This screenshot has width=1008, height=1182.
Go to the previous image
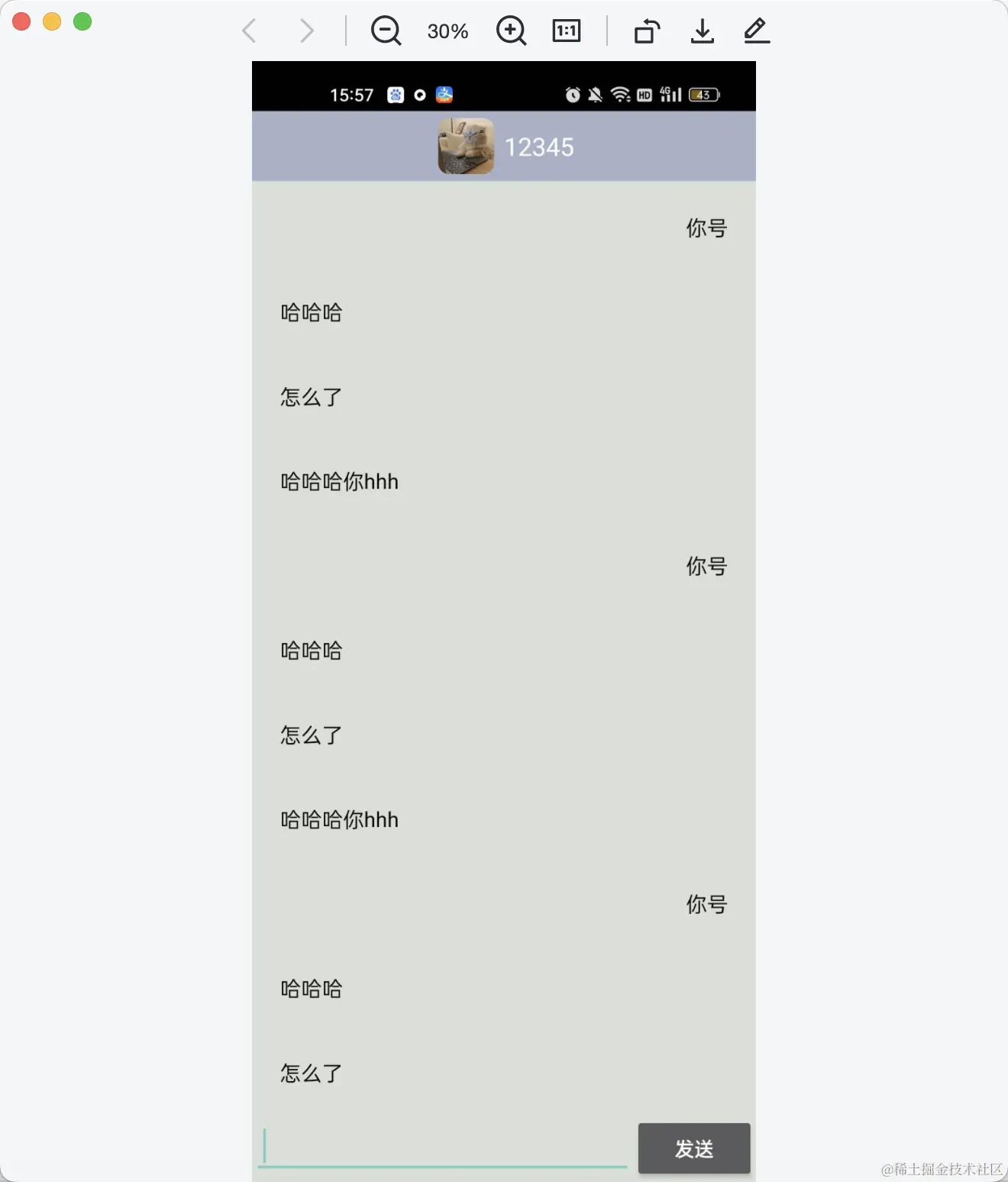(249, 31)
